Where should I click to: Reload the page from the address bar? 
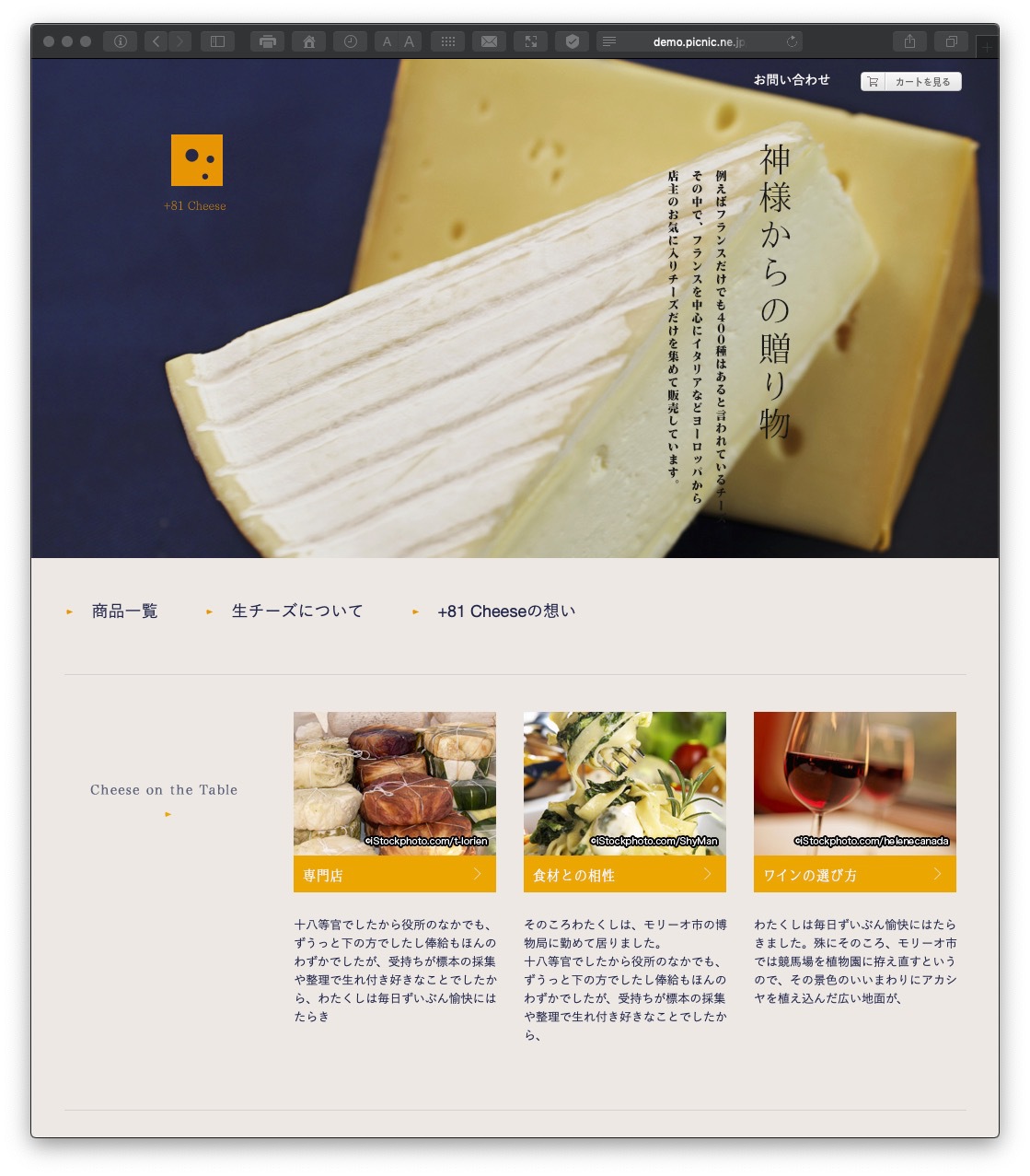[x=792, y=41]
